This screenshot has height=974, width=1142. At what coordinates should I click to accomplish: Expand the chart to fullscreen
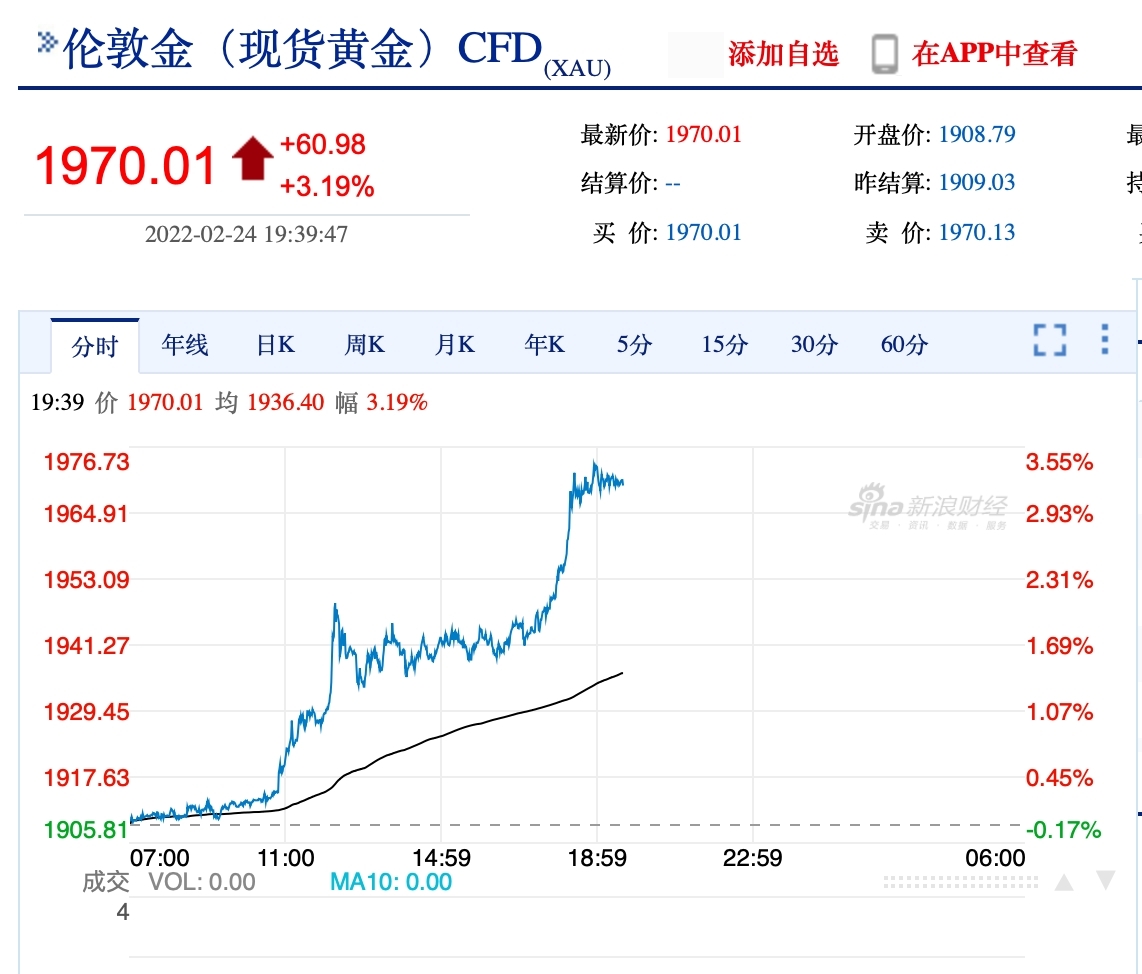point(1050,340)
